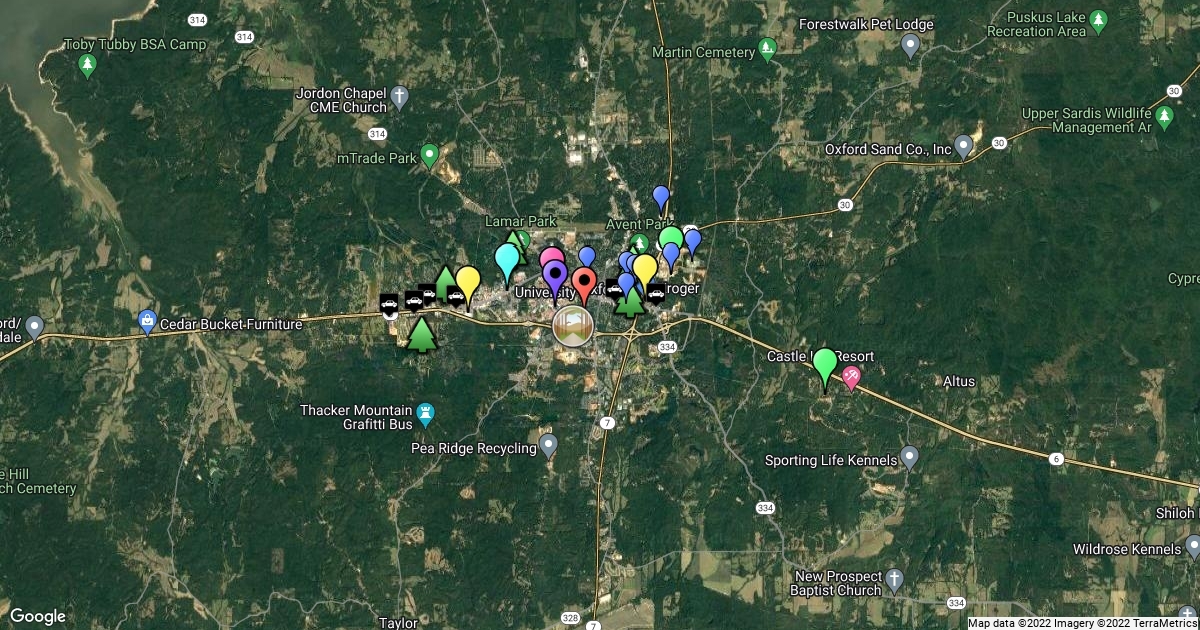Tap the purple pin near University label
Image resolution: width=1200 pixels, height=630 pixels.
(556, 277)
